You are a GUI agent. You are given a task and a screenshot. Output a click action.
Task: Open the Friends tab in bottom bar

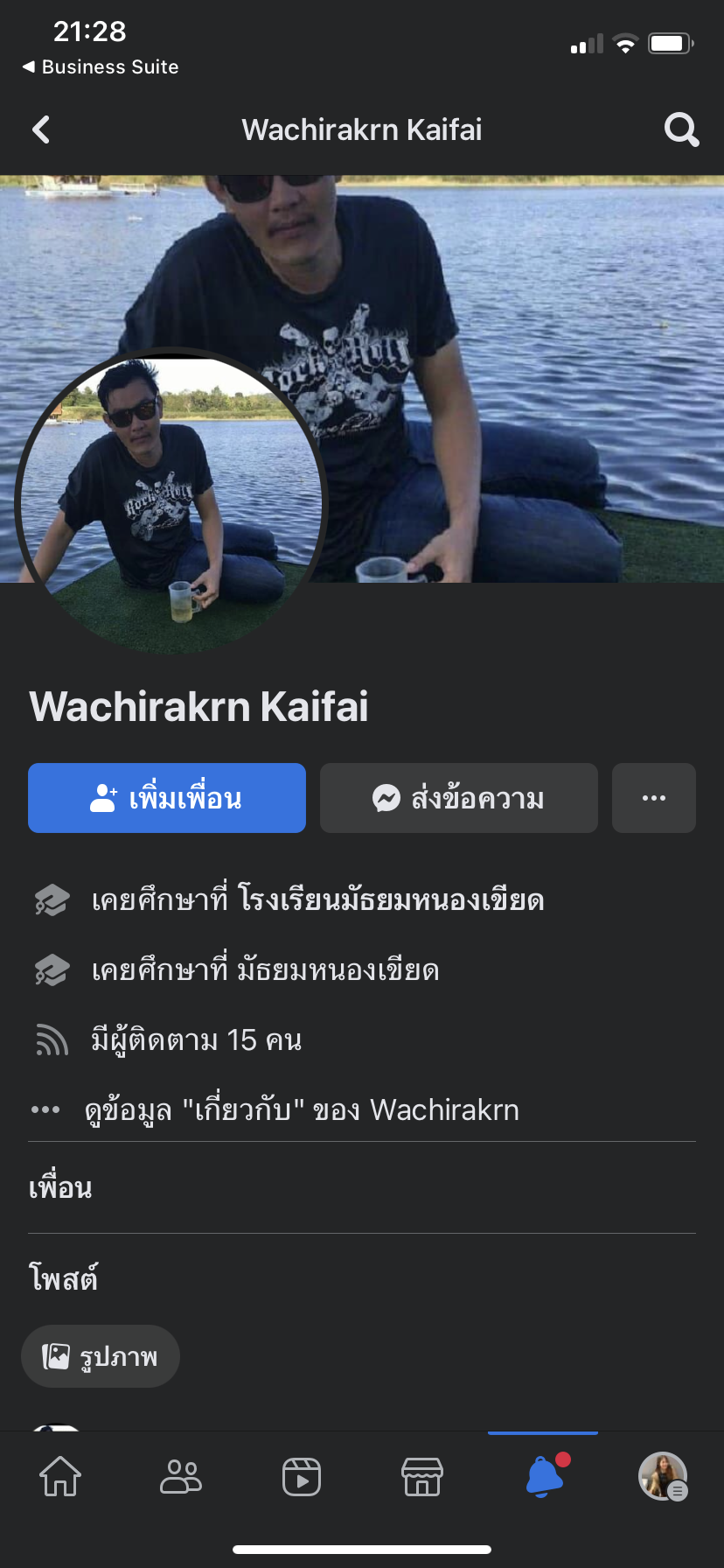pyautogui.click(x=181, y=1477)
